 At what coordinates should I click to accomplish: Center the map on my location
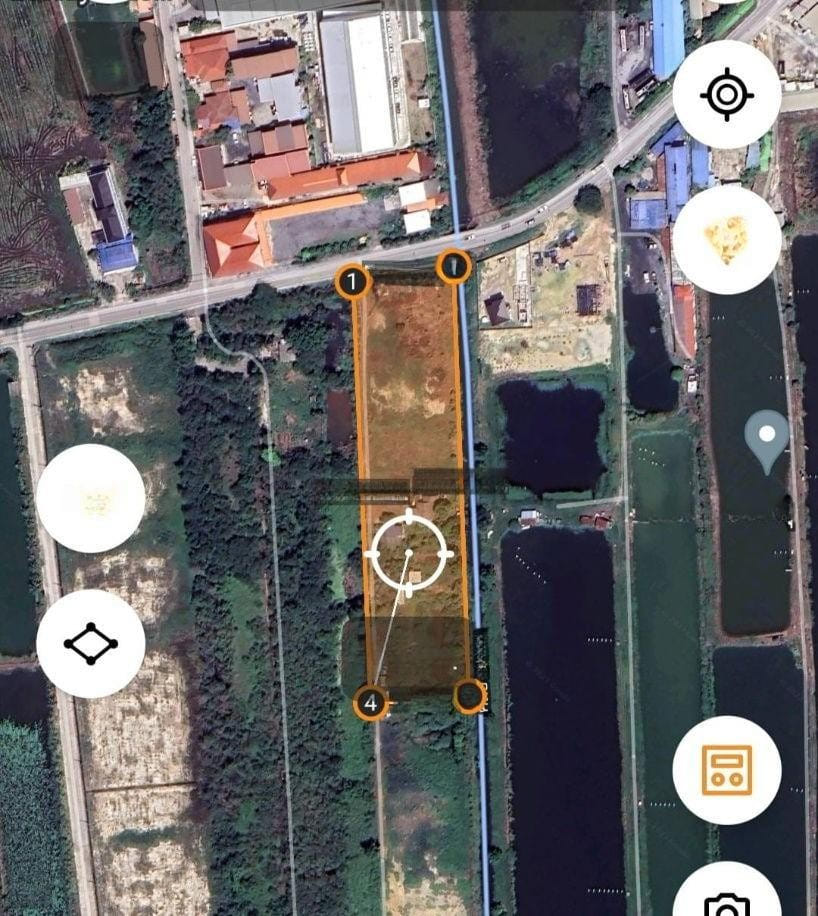click(727, 95)
